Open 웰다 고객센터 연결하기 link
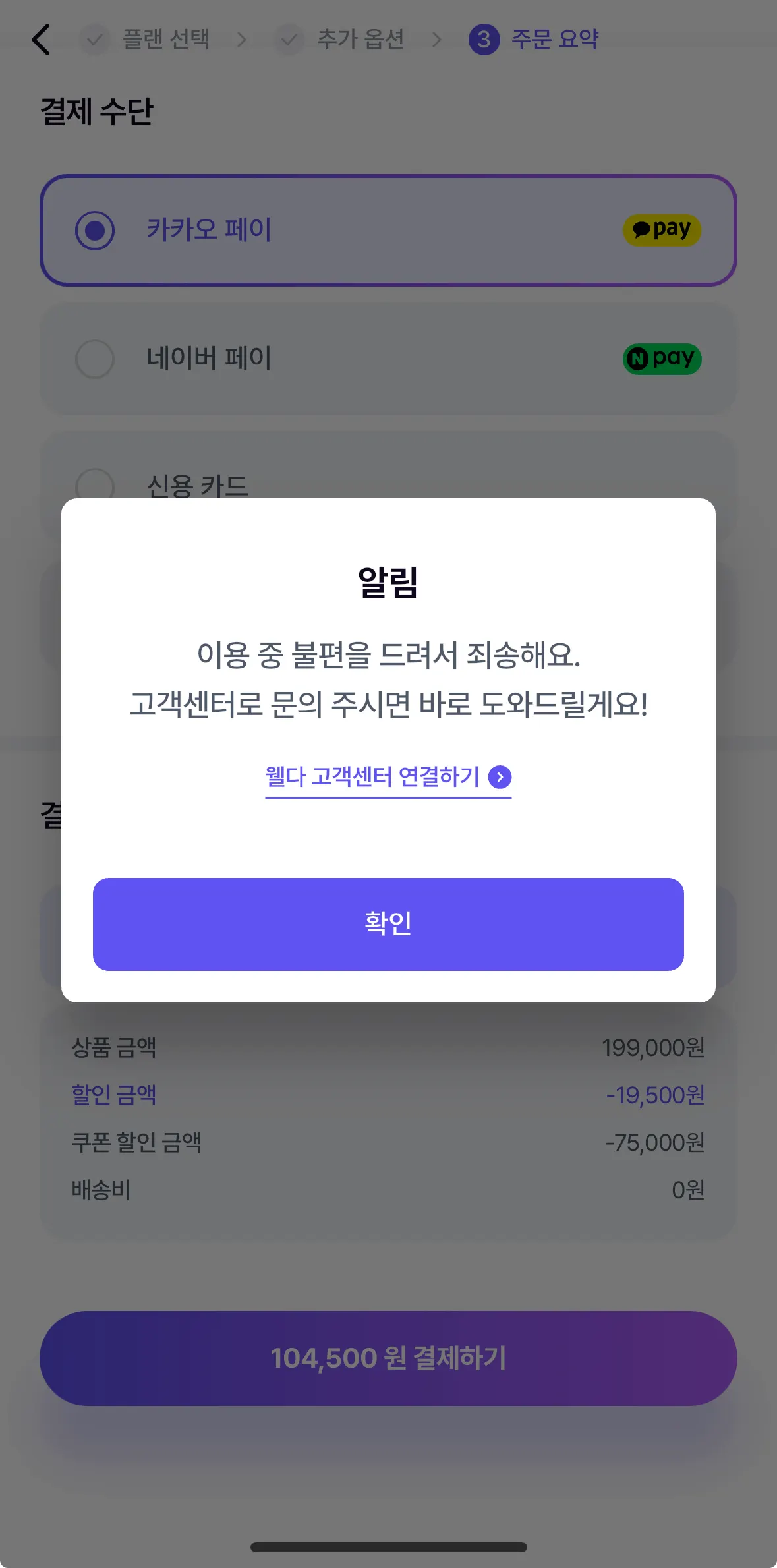This screenshot has height=1568, width=777. click(388, 777)
